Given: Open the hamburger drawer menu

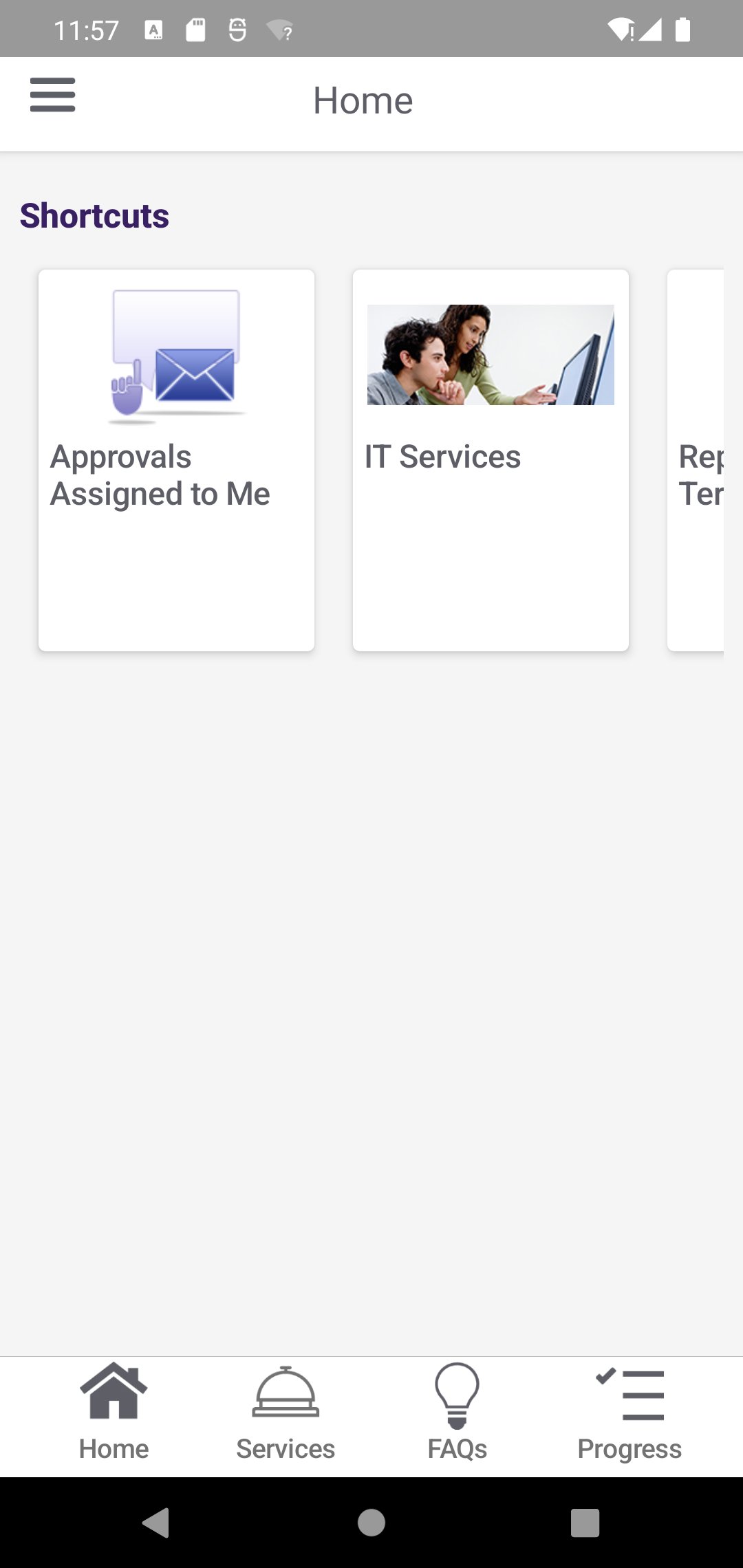Looking at the screenshot, I should [52, 95].
